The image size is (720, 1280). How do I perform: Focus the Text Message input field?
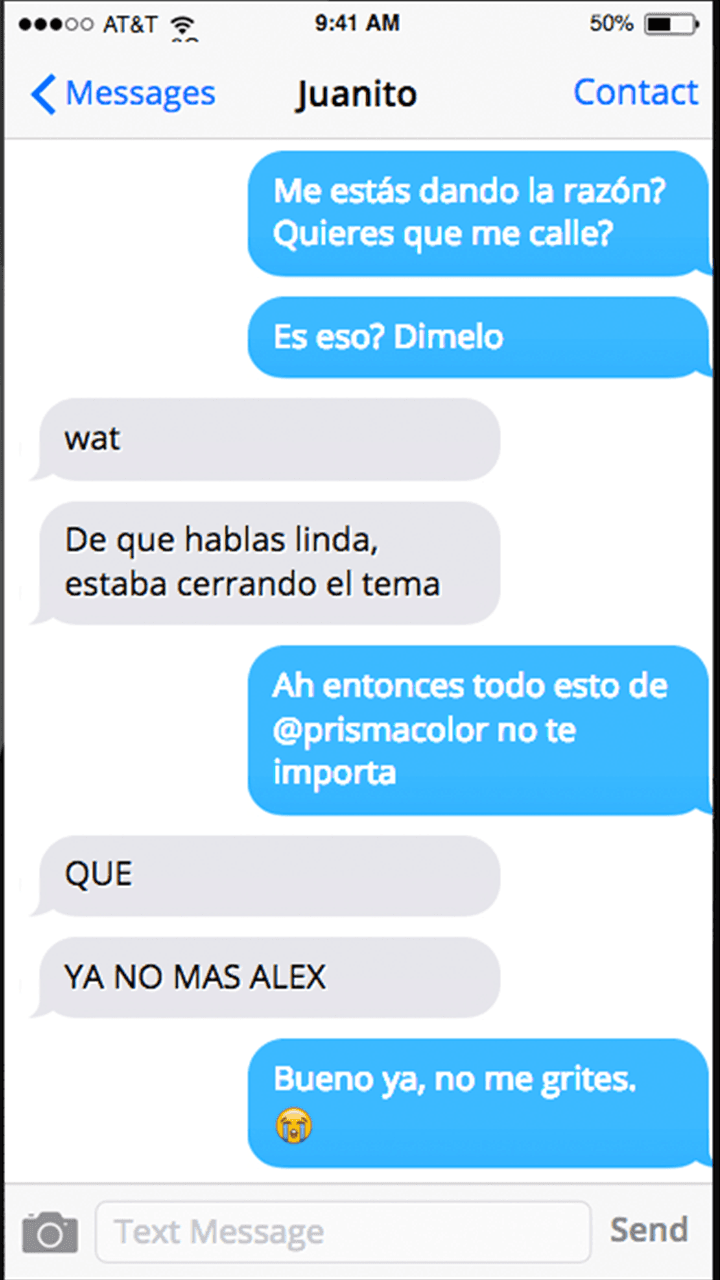(342, 1232)
